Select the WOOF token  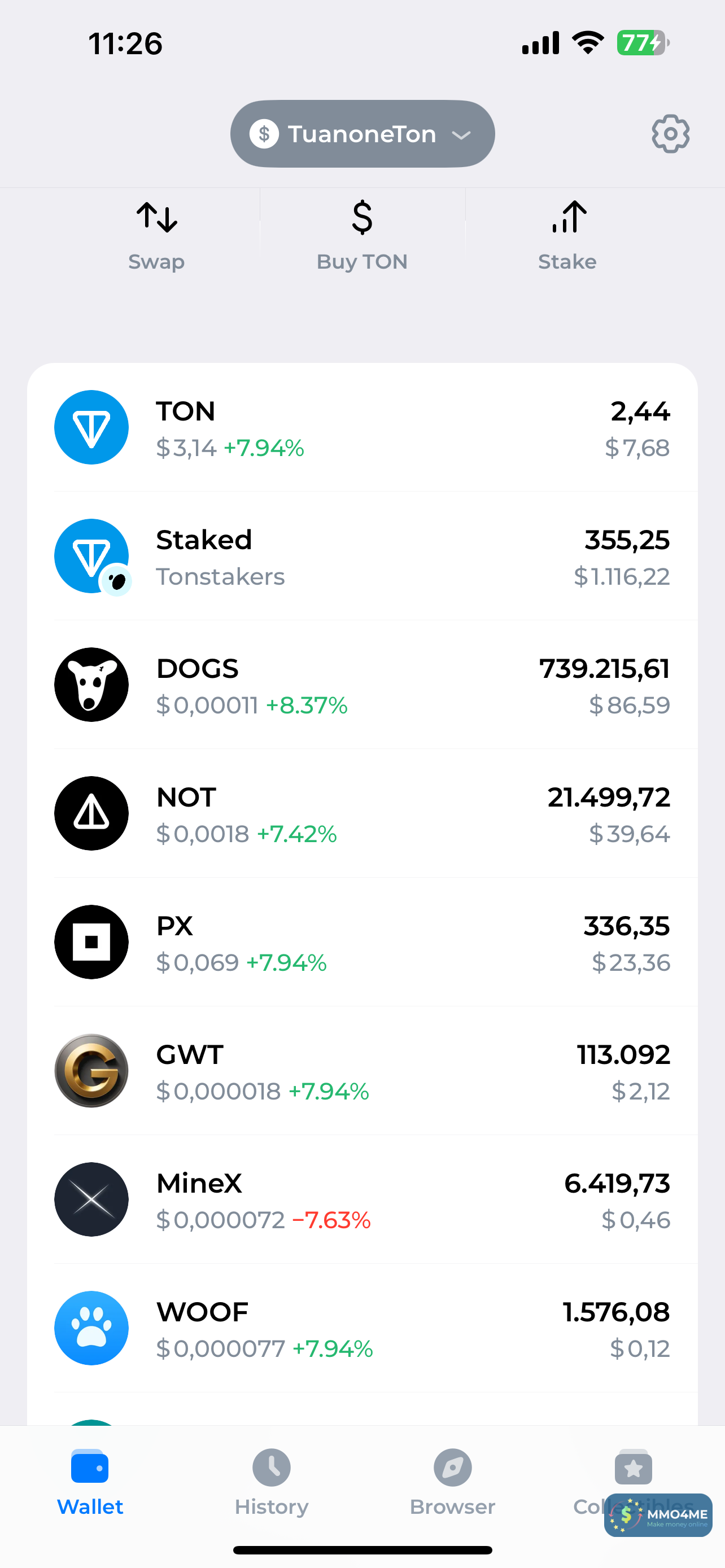(362, 1328)
